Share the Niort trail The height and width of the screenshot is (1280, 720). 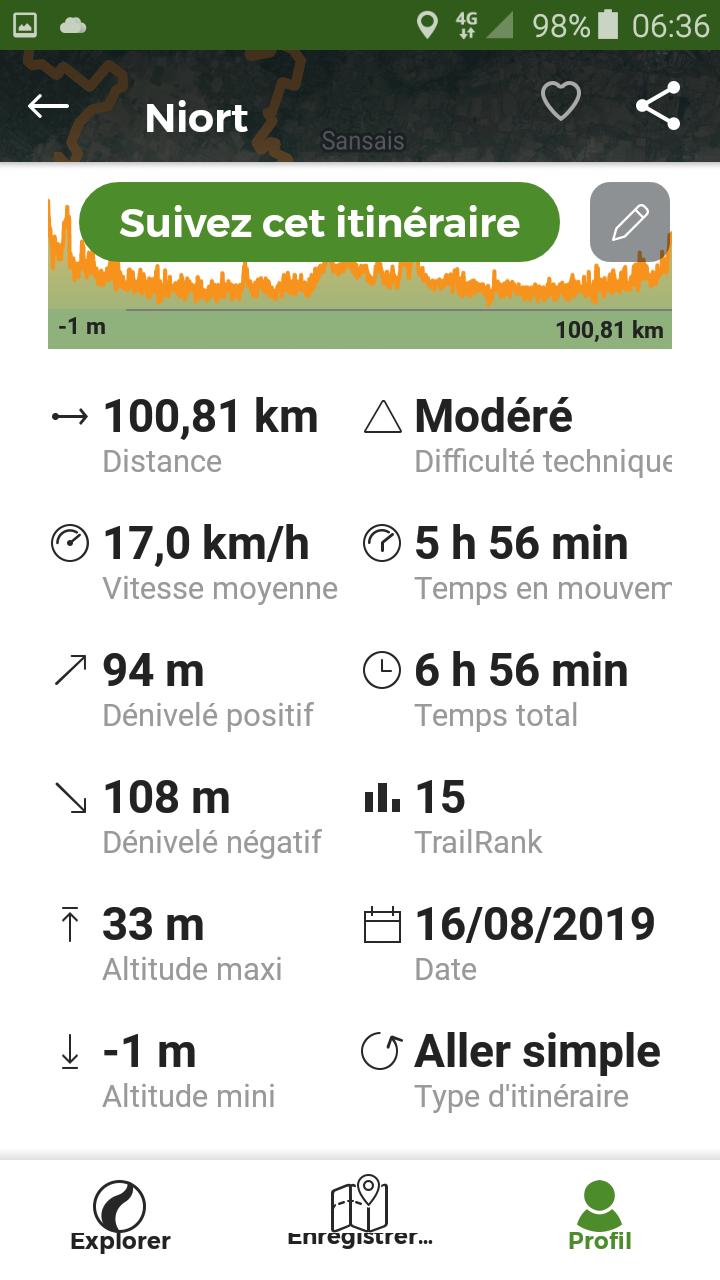[658, 105]
